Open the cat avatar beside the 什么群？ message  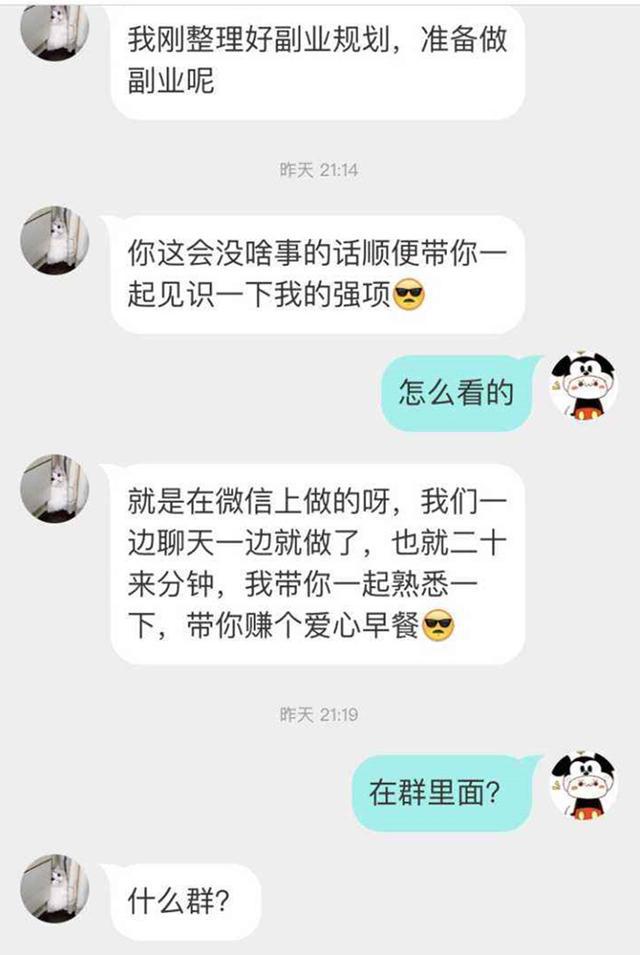[x=55, y=888]
